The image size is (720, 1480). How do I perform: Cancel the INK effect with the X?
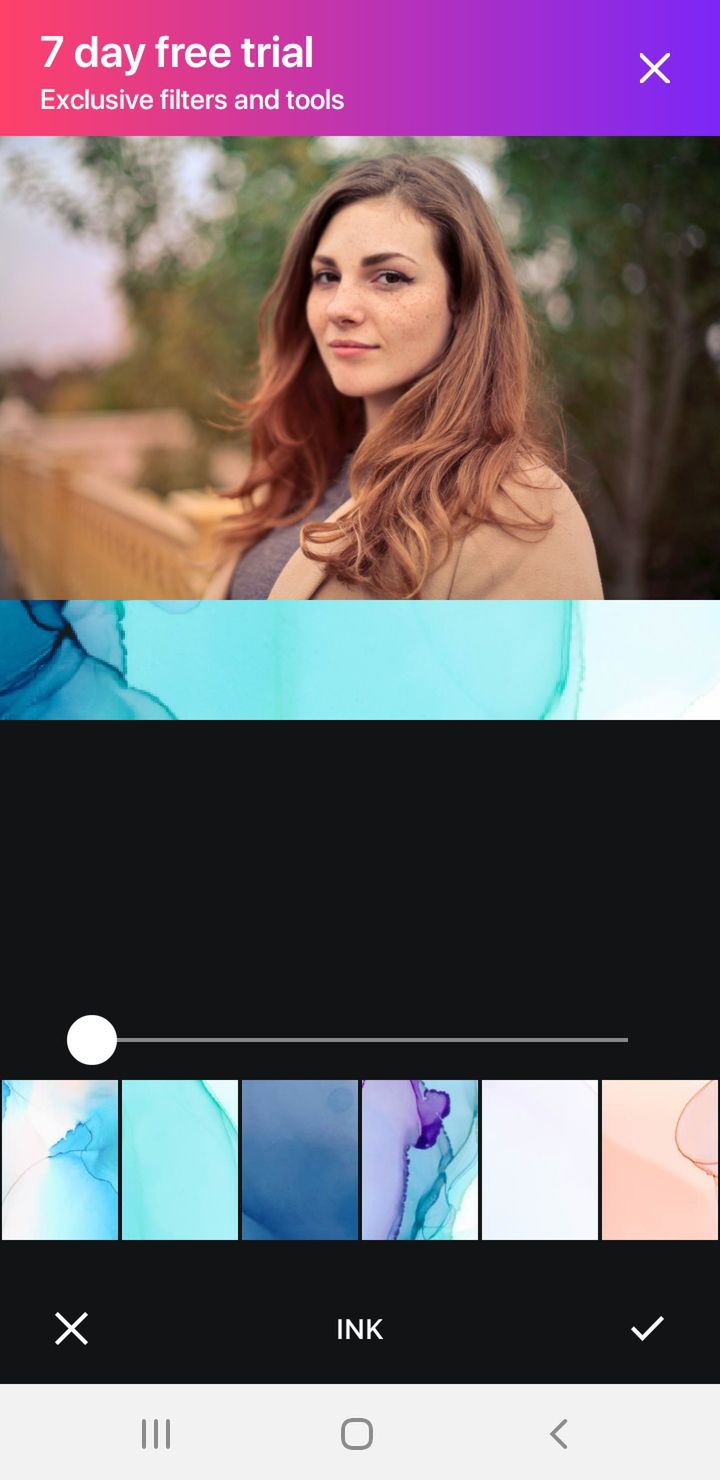coord(72,1329)
